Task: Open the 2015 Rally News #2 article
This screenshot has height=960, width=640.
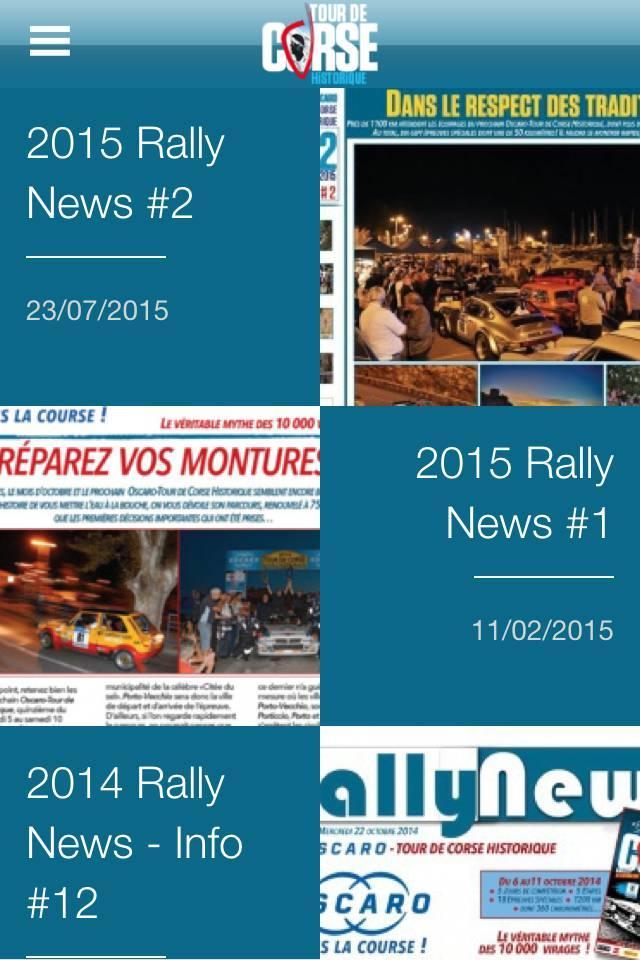Action: coord(125,174)
